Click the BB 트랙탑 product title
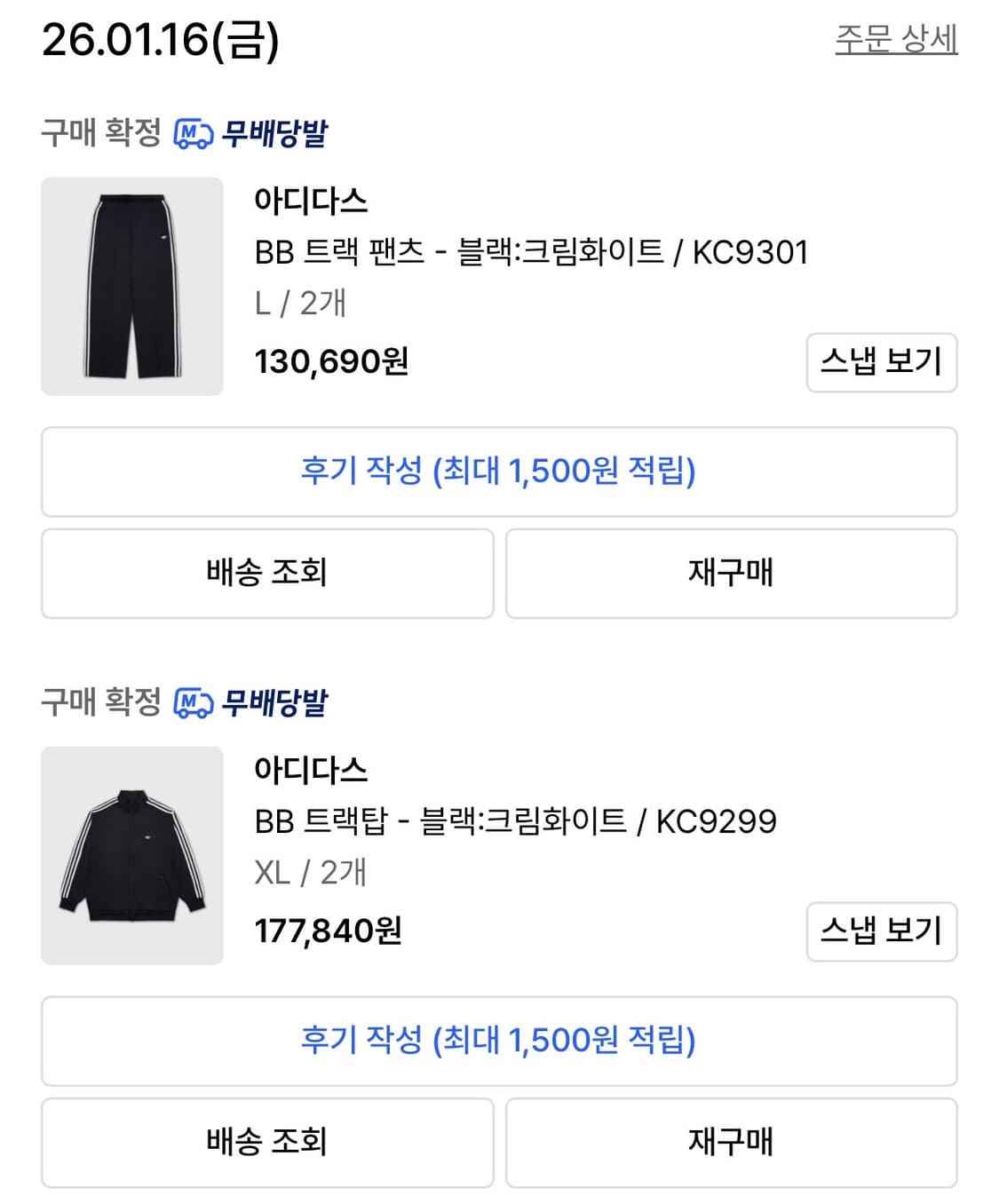This screenshot has height=1204, width=999. [513, 822]
